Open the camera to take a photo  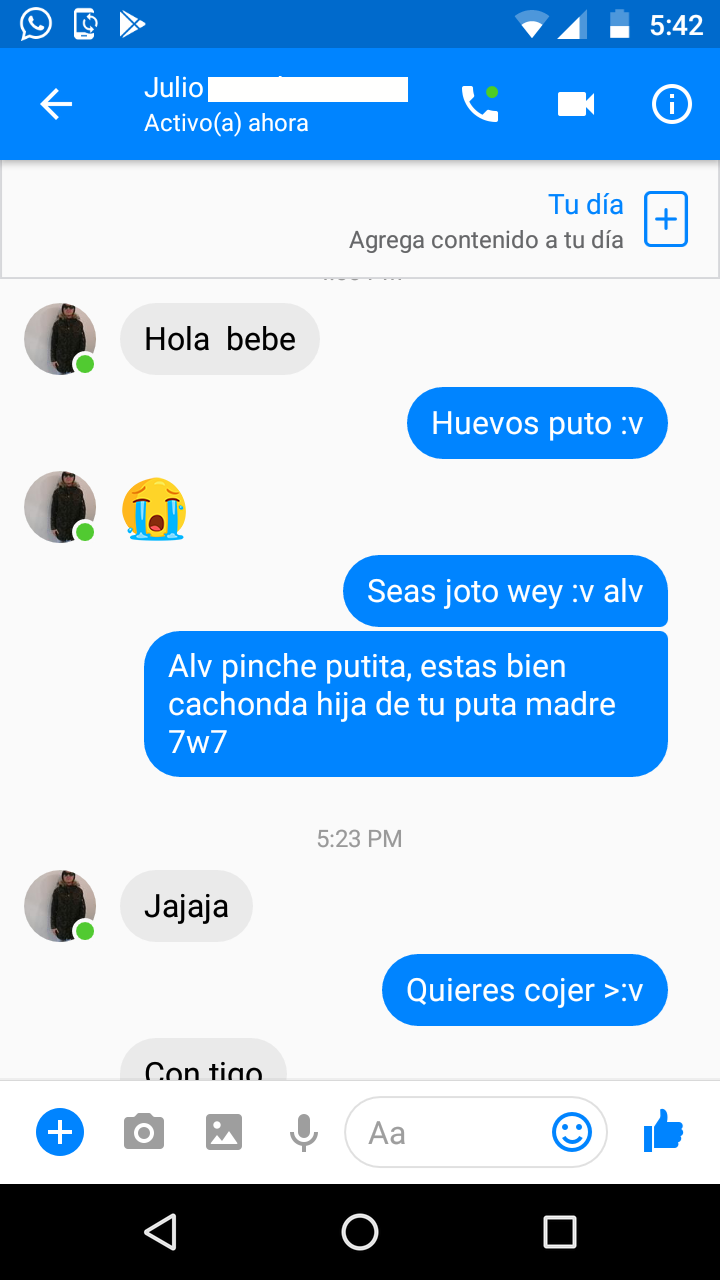[144, 1132]
